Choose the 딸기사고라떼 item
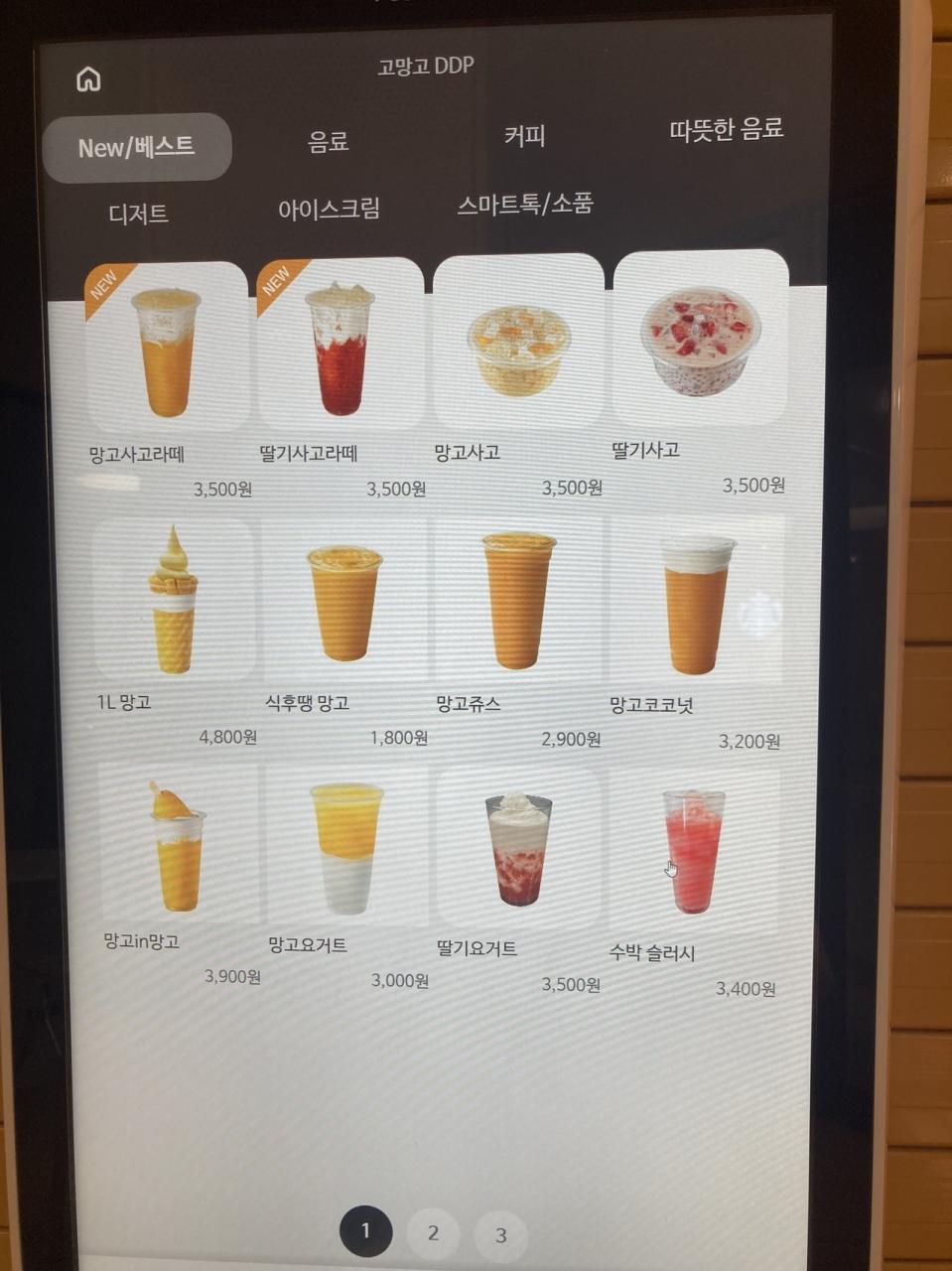The image size is (952, 1271). click(340, 346)
